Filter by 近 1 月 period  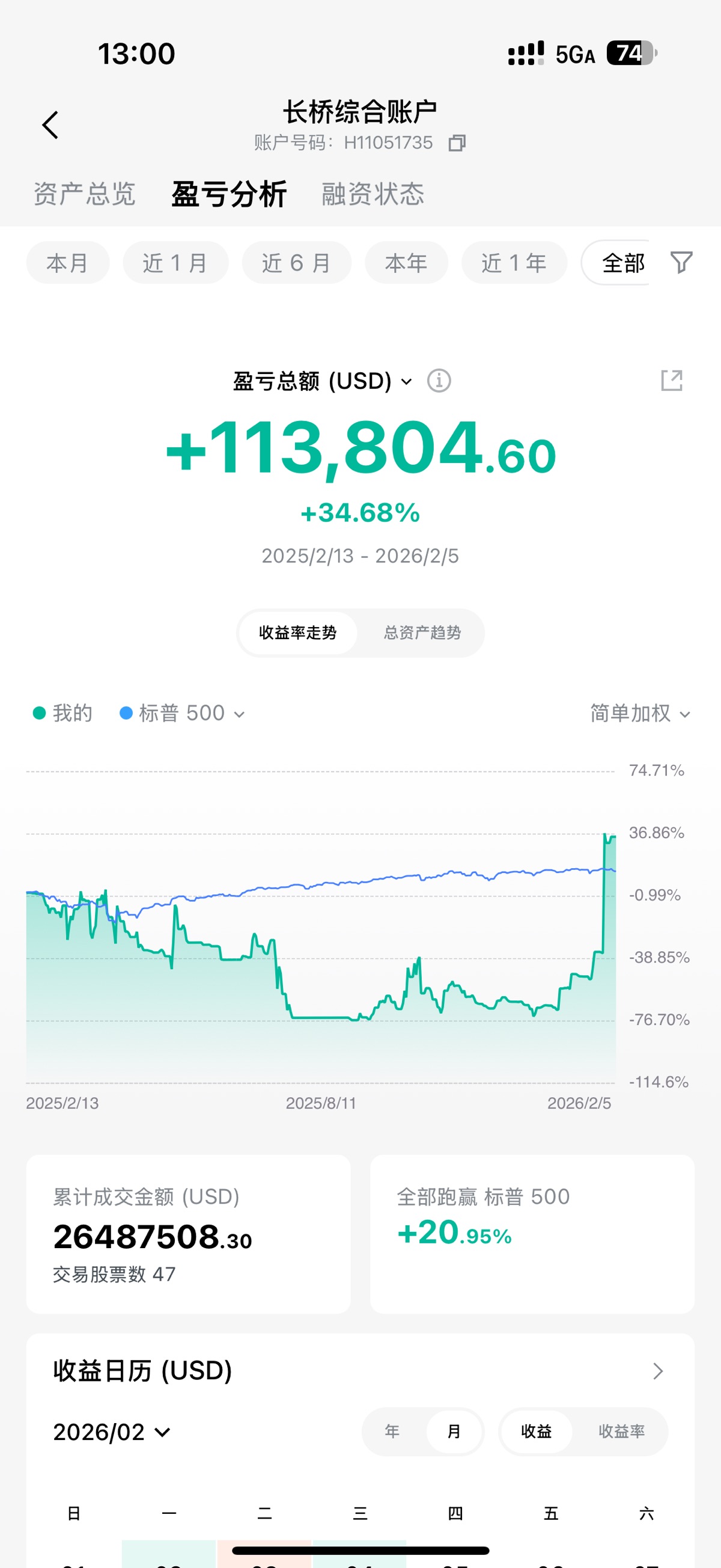point(175,263)
